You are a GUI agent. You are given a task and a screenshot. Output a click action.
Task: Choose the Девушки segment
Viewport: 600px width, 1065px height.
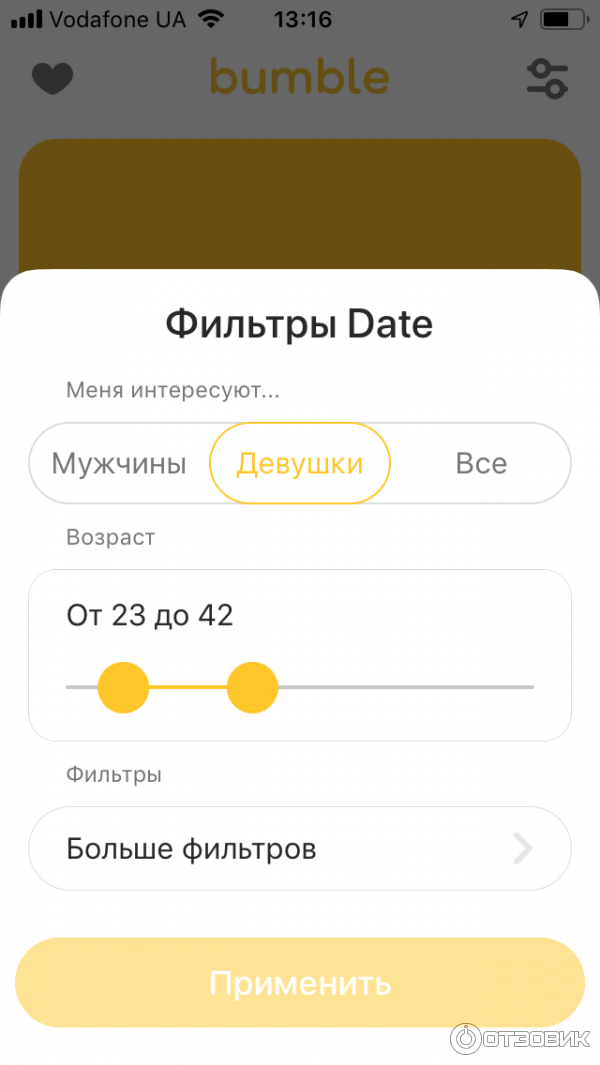pos(299,464)
